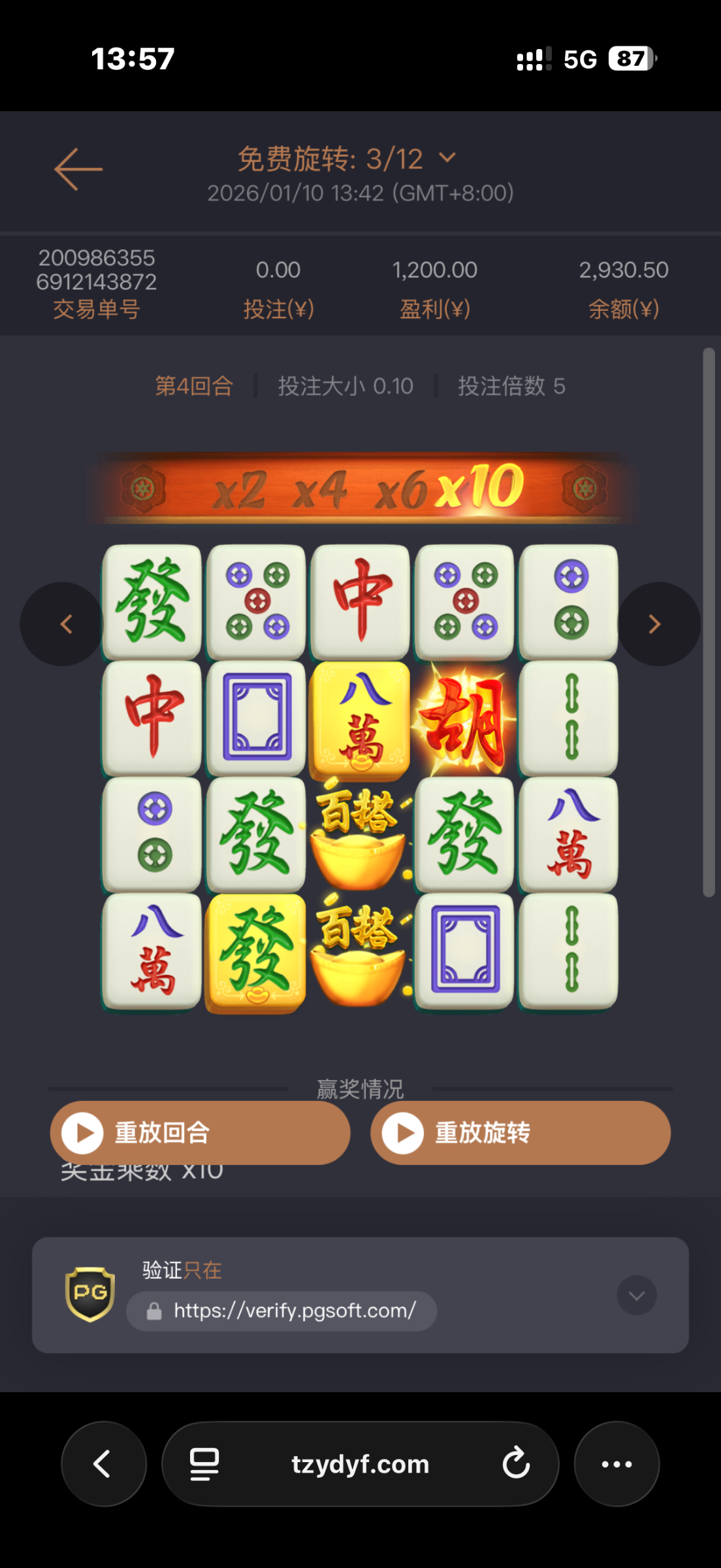Open the verify.pgsoft.com link
The width and height of the screenshot is (721, 1568).
(294, 1311)
